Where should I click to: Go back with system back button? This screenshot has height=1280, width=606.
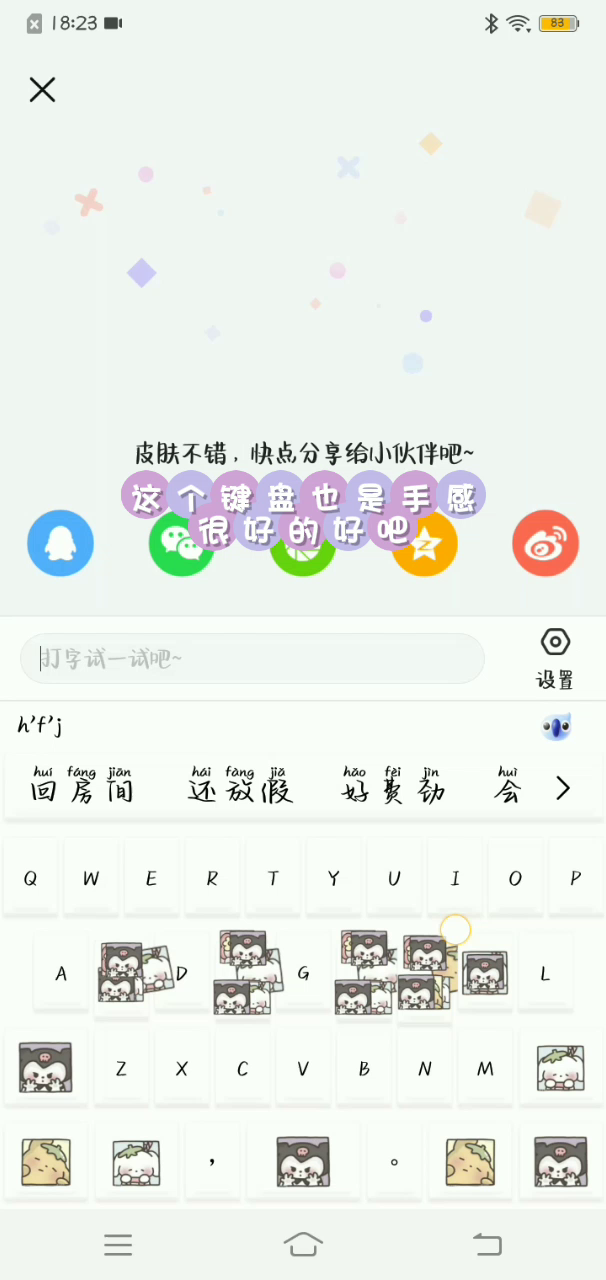tap(487, 1244)
